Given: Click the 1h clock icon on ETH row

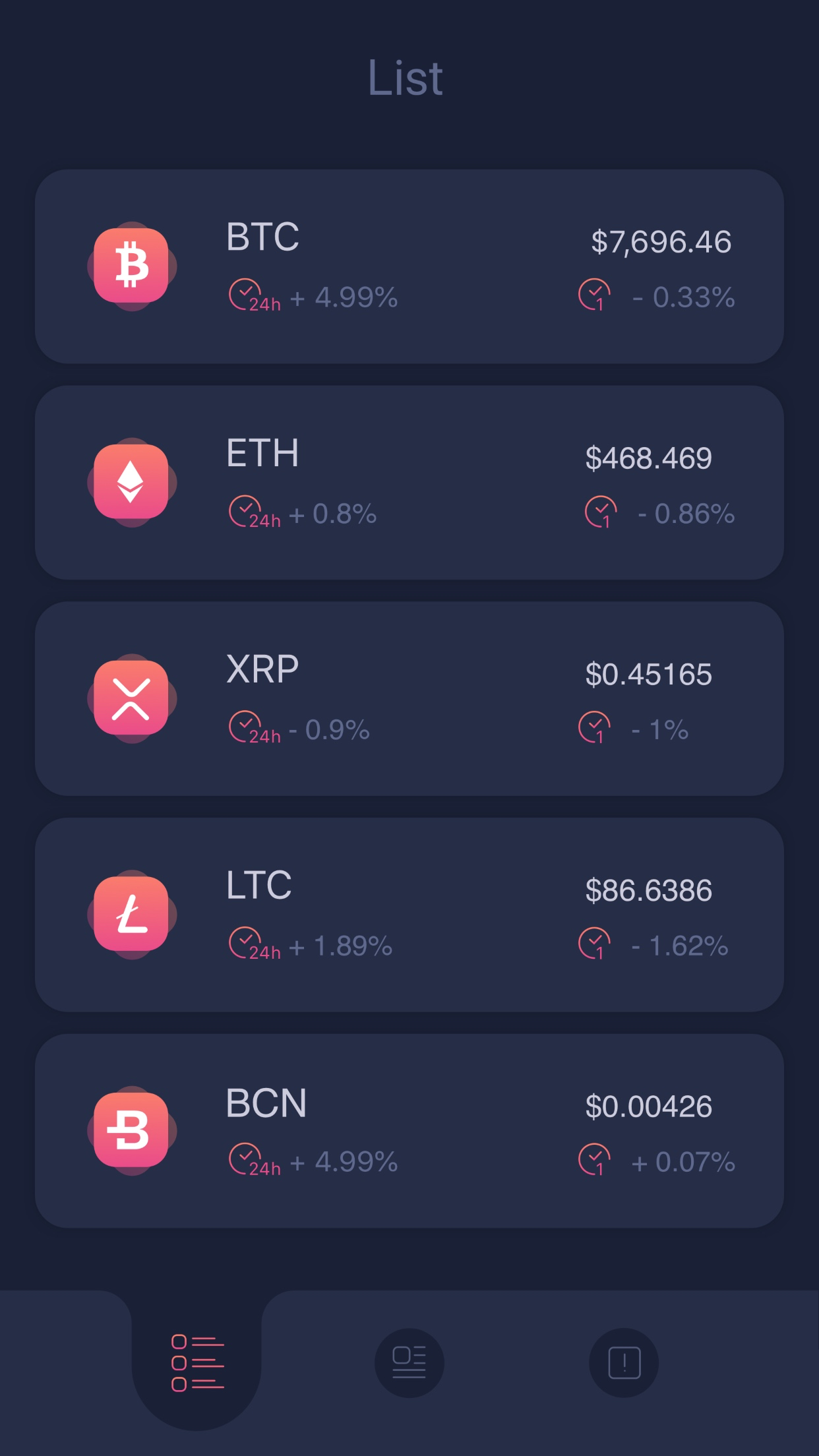Looking at the screenshot, I should [x=600, y=511].
